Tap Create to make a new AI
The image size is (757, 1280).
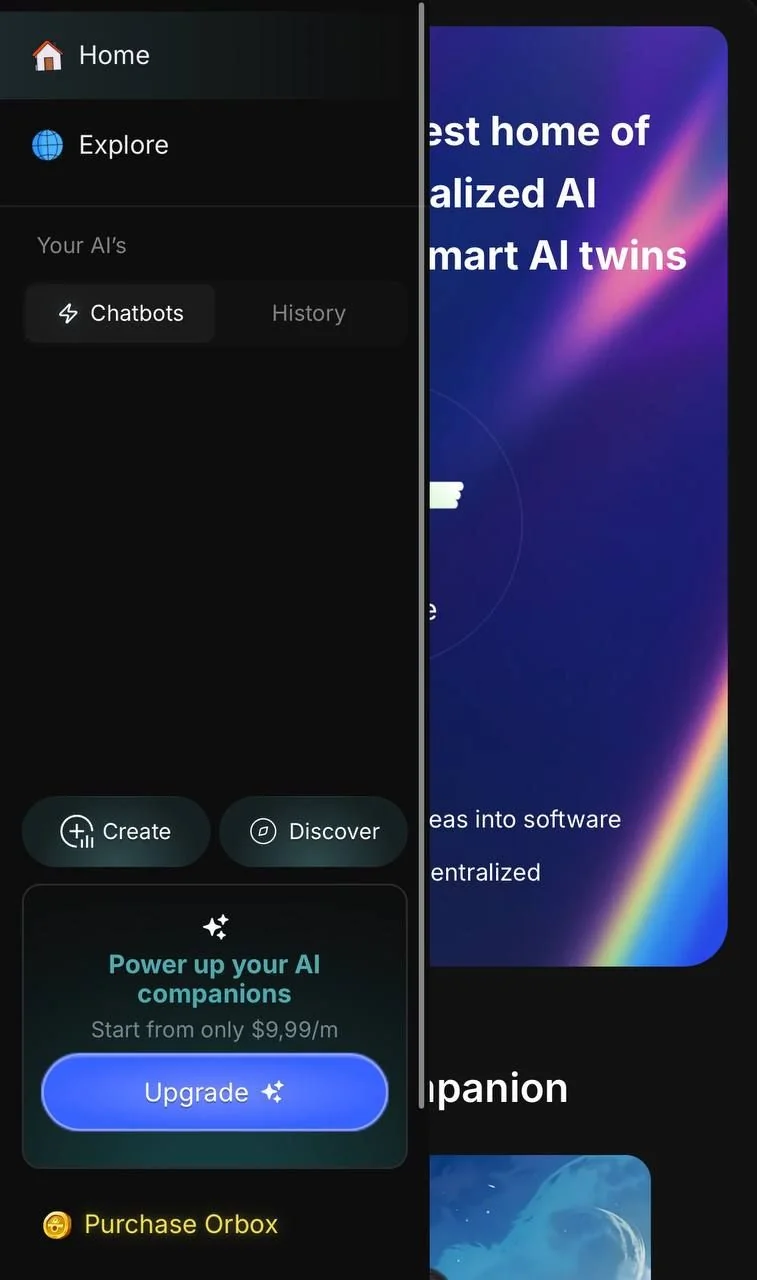116,831
